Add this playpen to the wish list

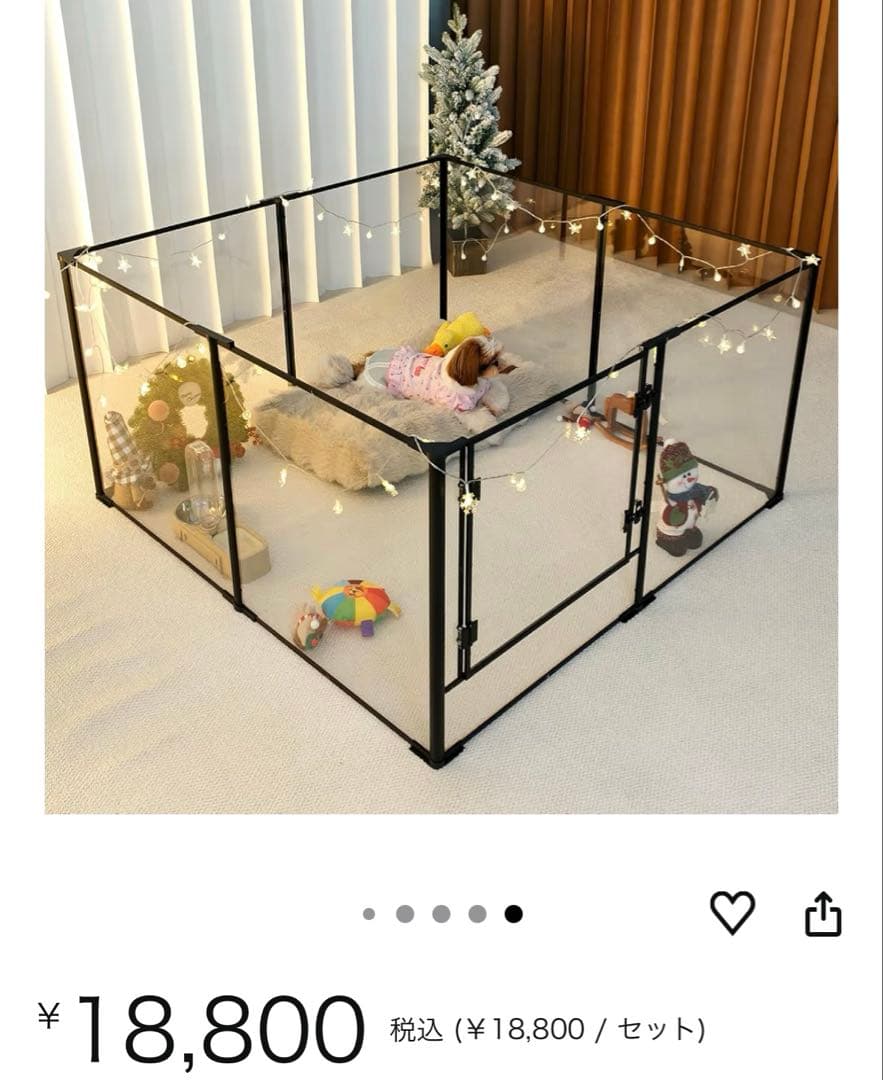732,912
